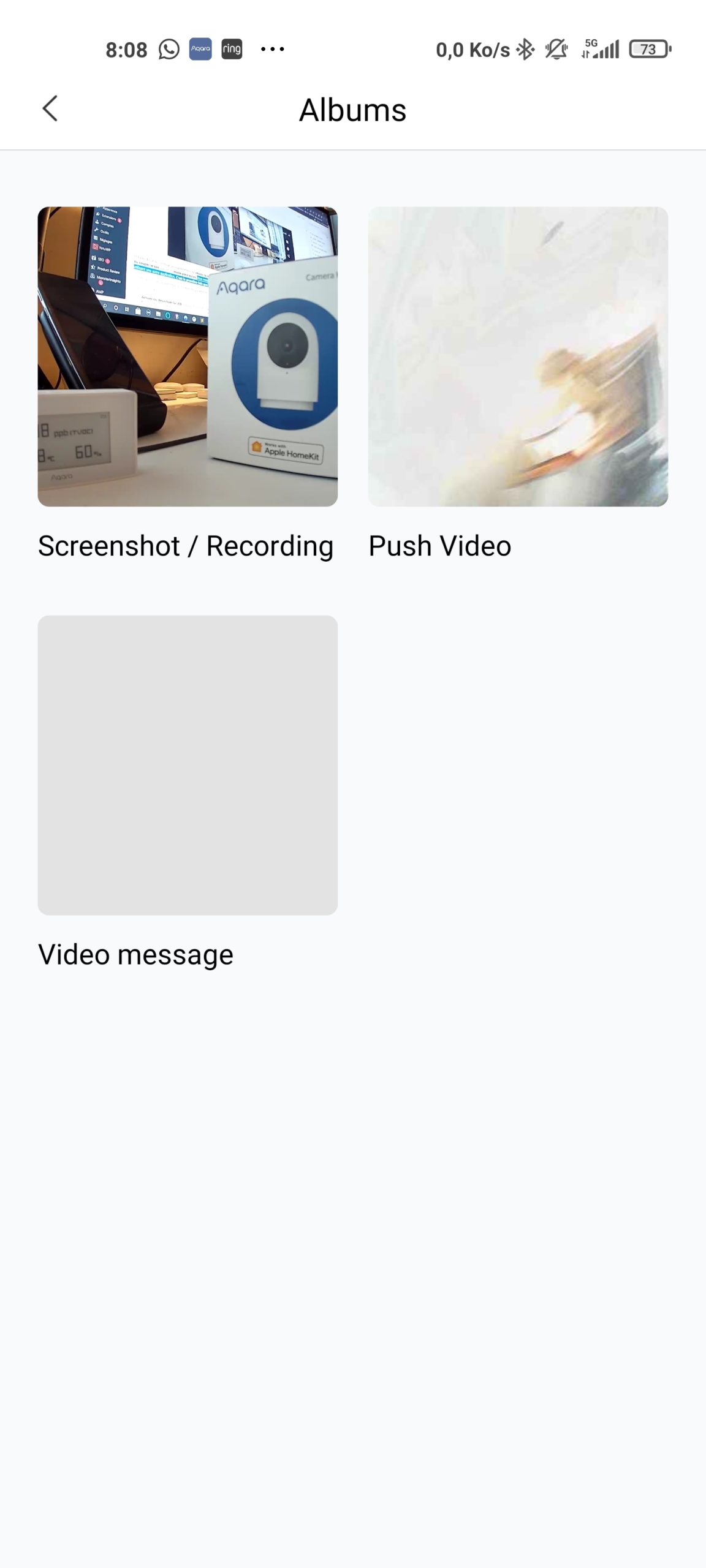
Task: Open the Video message album
Action: pyautogui.click(x=188, y=765)
